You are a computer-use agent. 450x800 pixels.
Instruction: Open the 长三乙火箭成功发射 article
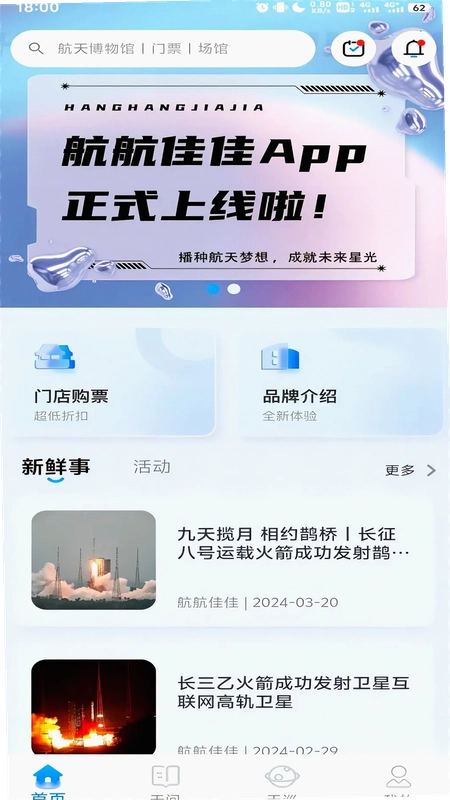click(x=224, y=707)
